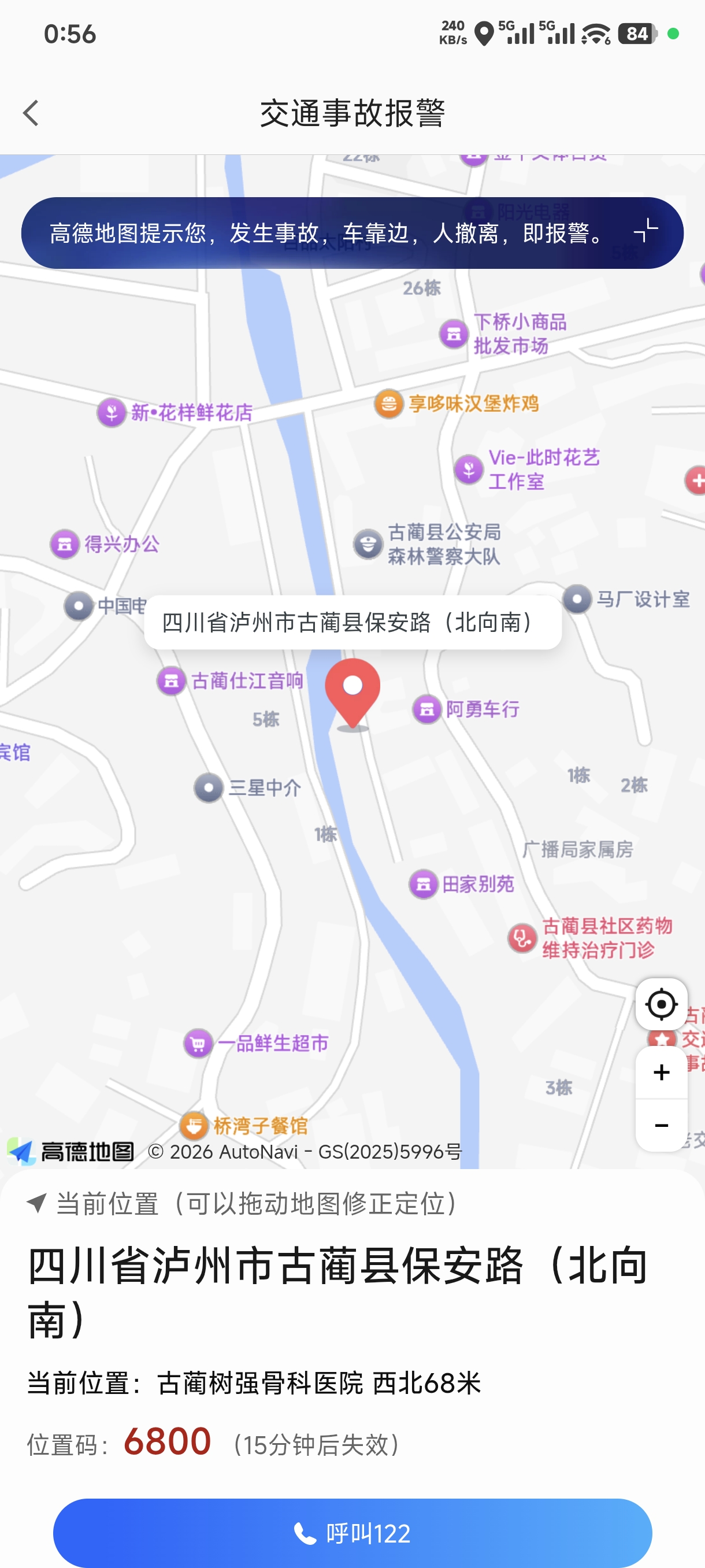The image size is (705, 1568).
Task: Select the 阿勇车行 map marker
Action: pos(427,709)
